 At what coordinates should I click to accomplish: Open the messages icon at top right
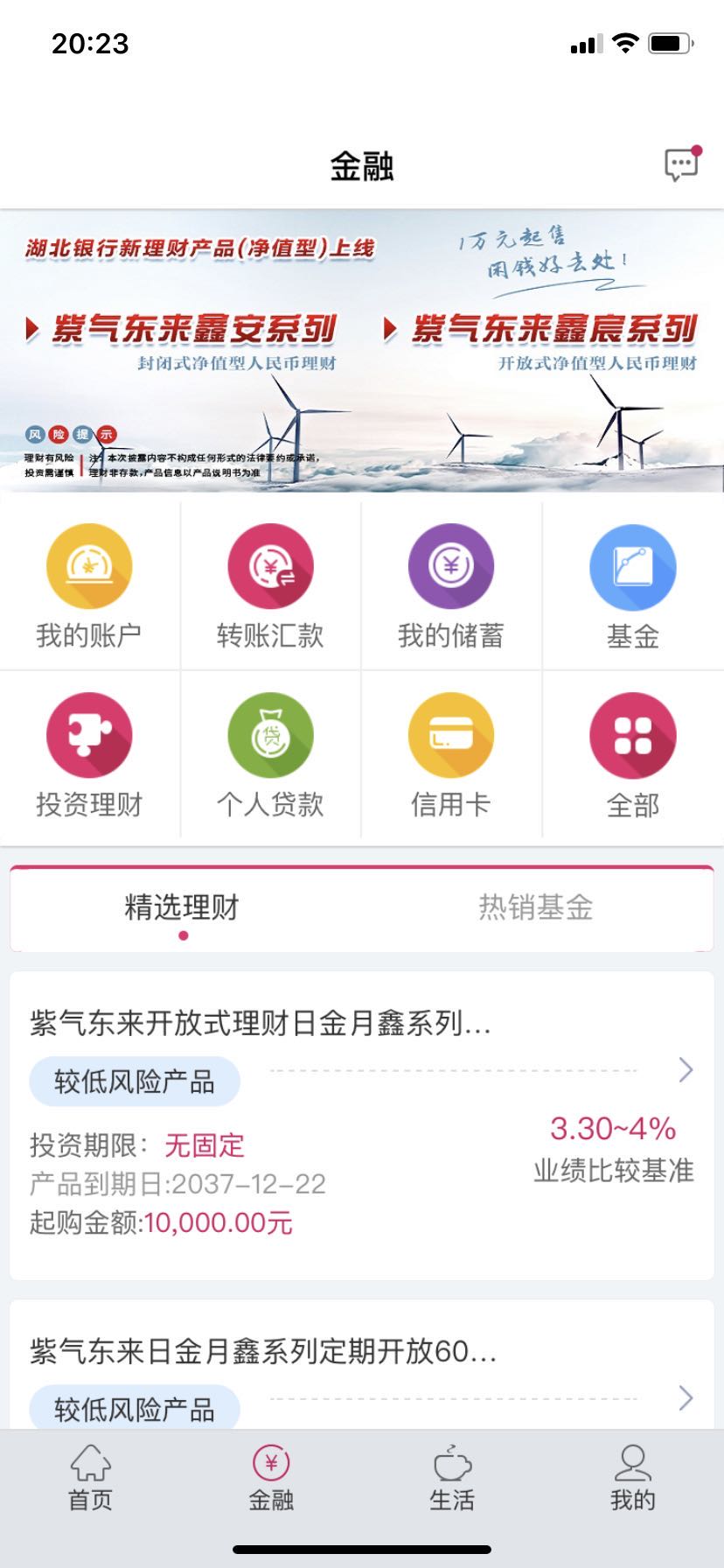pos(683,164)
